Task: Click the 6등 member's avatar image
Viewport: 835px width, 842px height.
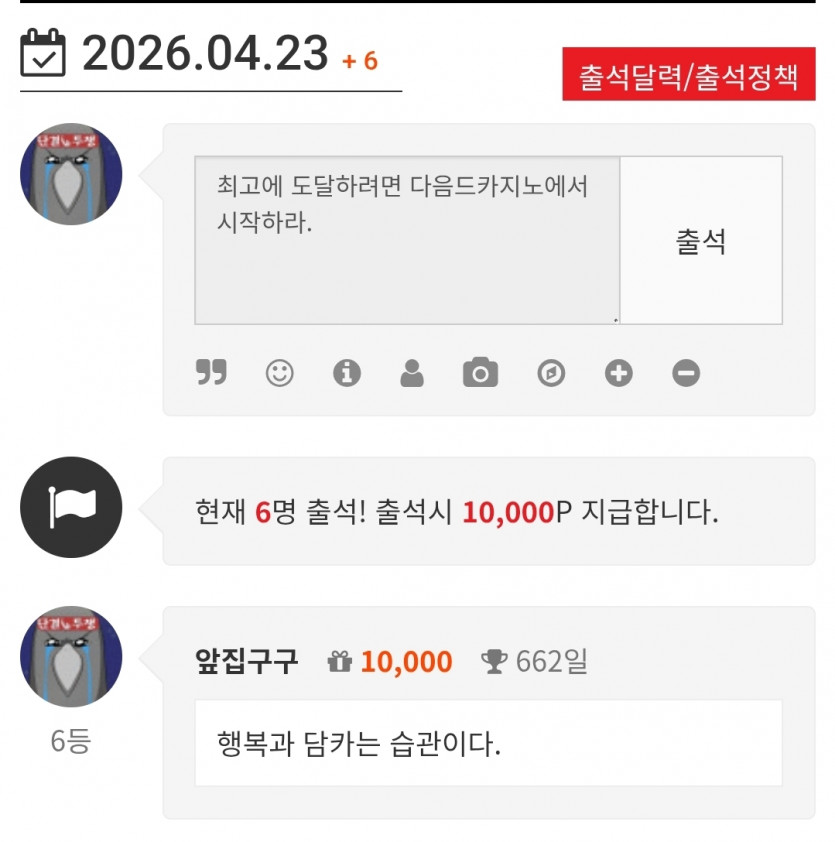Action: click(x=72, y=655)
